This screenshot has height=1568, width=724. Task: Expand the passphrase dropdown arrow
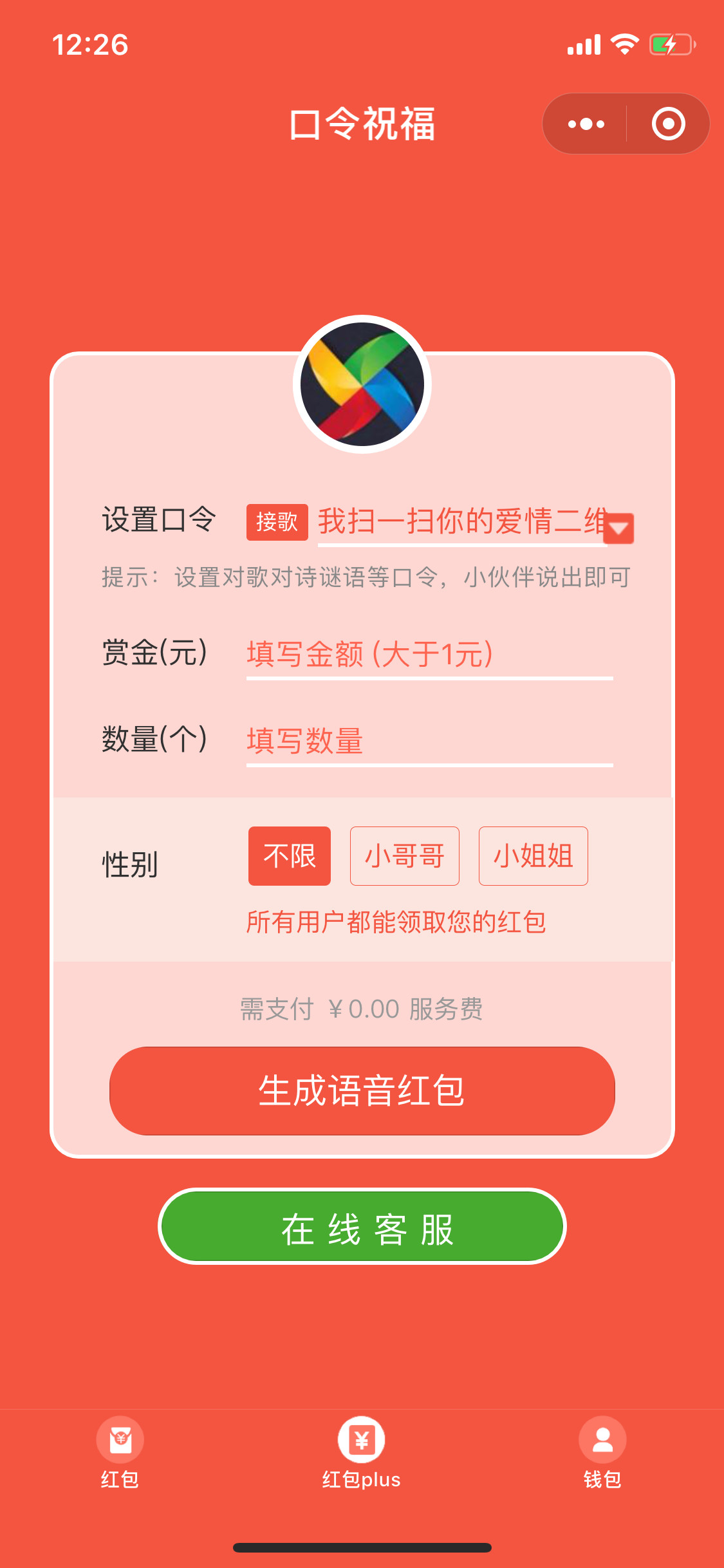pos(620,528)
